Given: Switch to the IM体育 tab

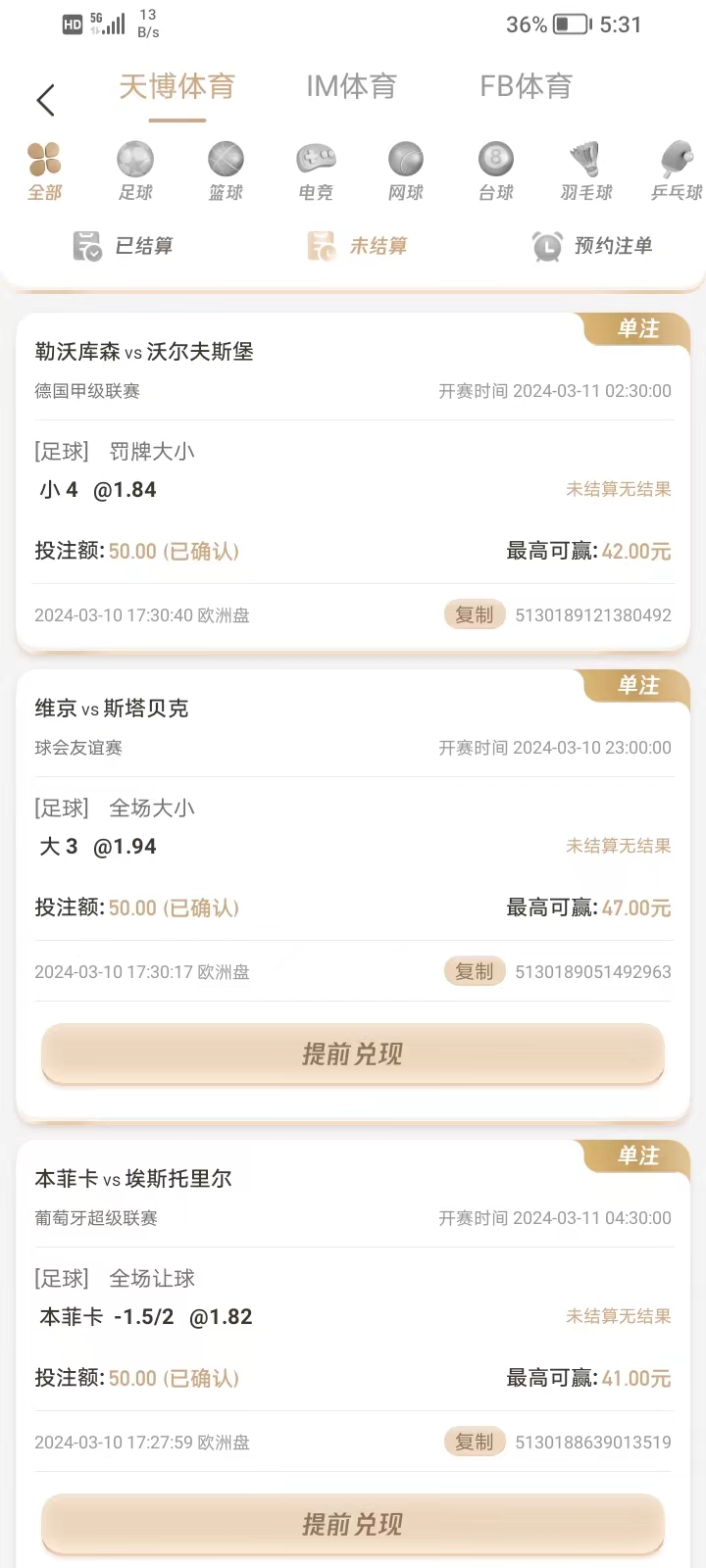Looking at the screenshot, I should tap(351, 87).
